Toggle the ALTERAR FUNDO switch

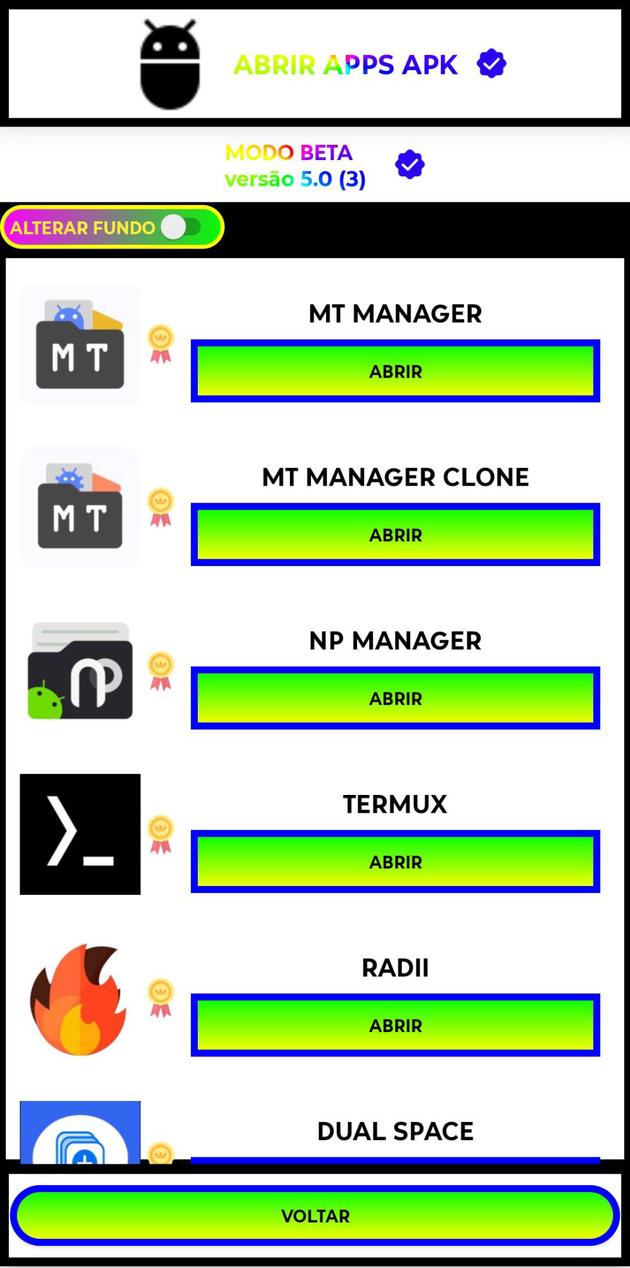coord(181,227)
